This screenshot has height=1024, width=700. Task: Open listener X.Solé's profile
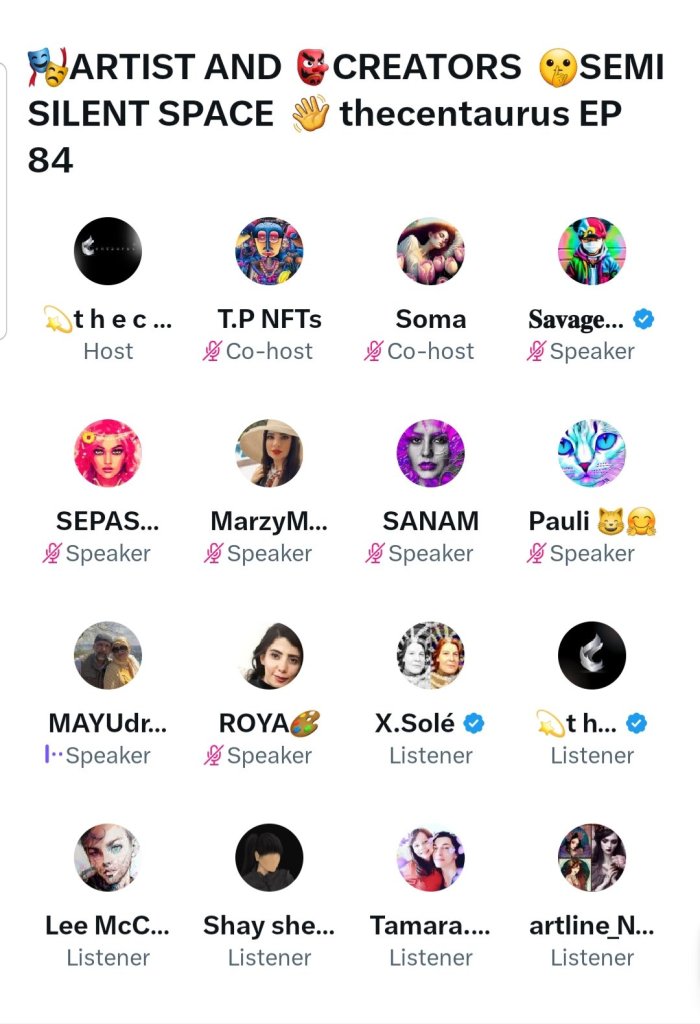click(431, 655)
